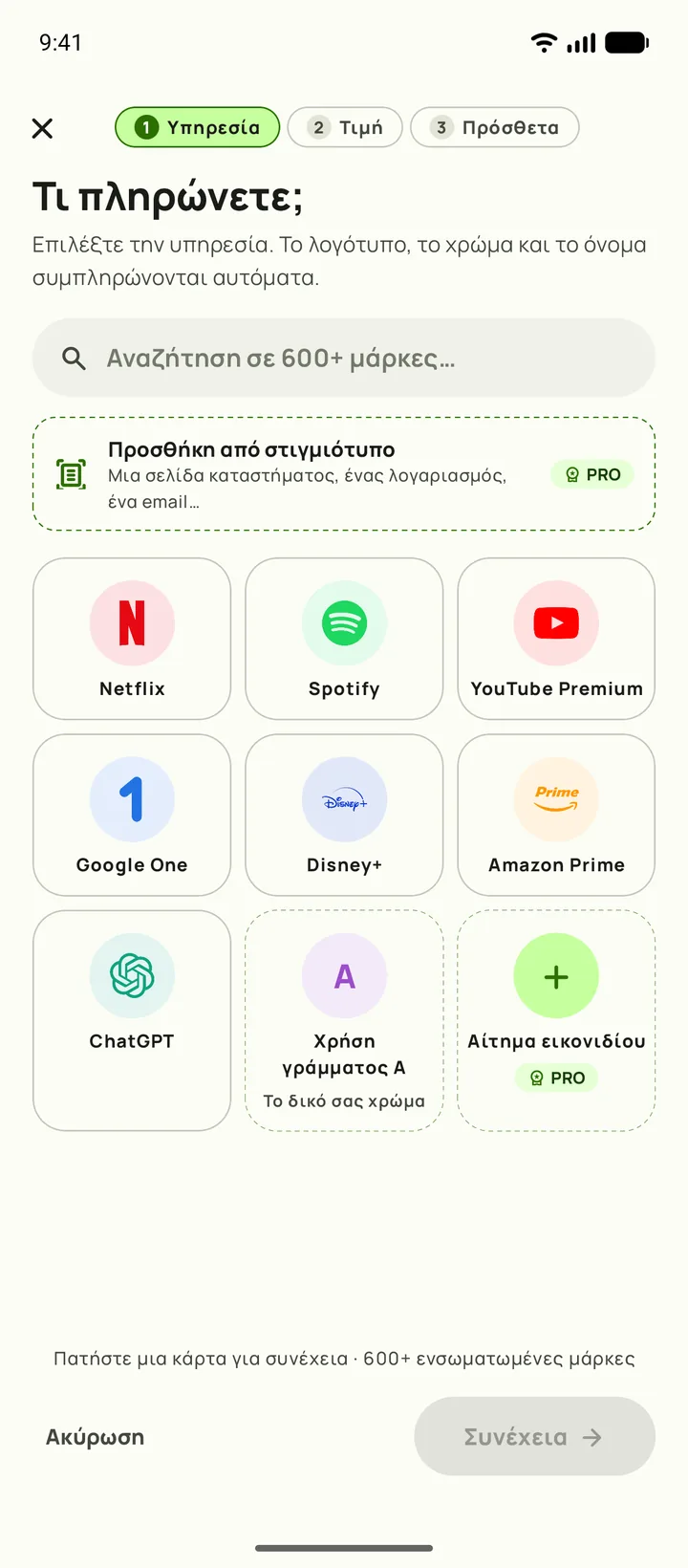Choose ChatGPT as the service
This screenshot has height=1568, width=688.
(x=132, y=1020)
